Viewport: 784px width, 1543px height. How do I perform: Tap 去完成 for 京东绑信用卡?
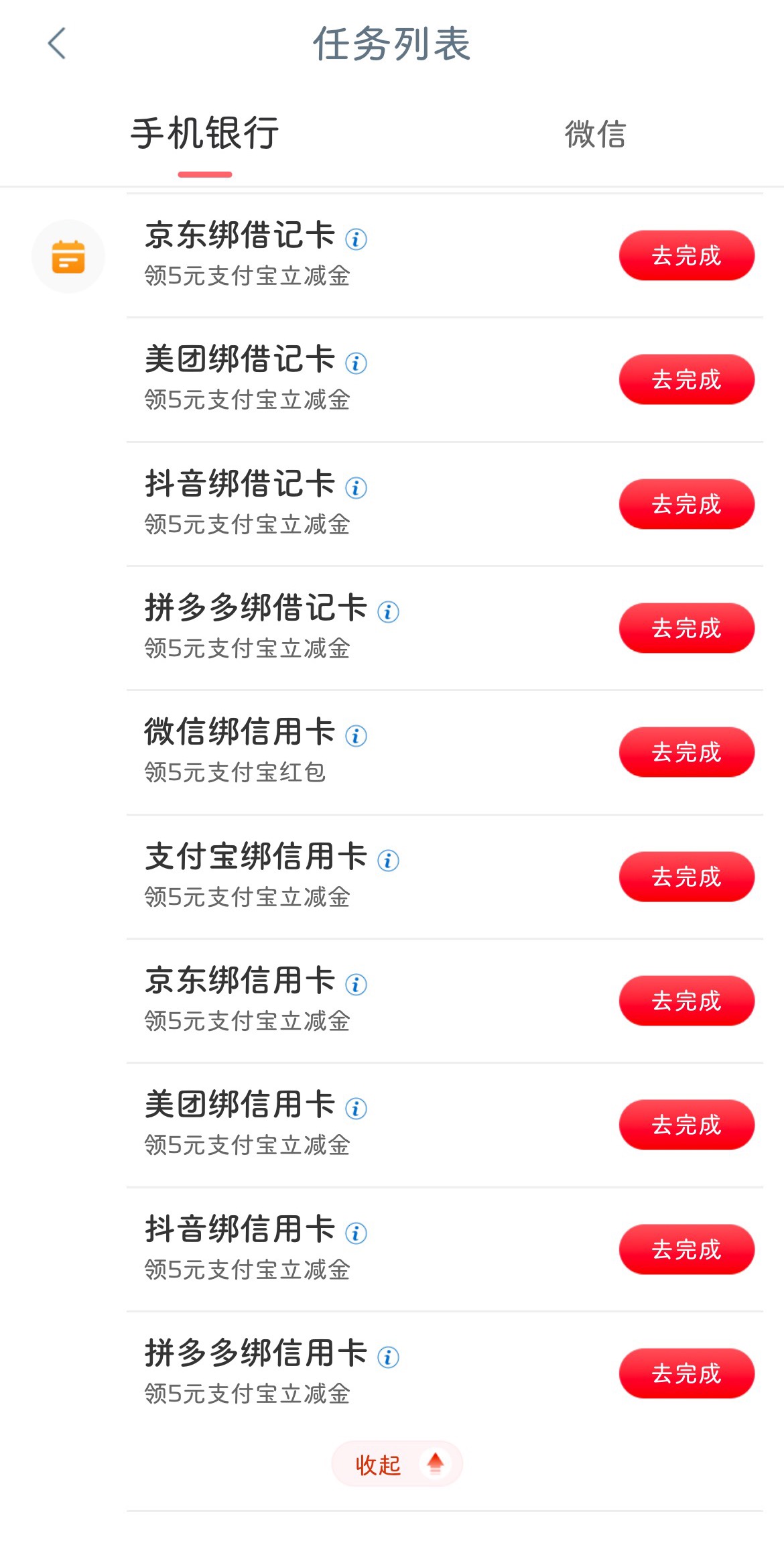[686, 1001]
